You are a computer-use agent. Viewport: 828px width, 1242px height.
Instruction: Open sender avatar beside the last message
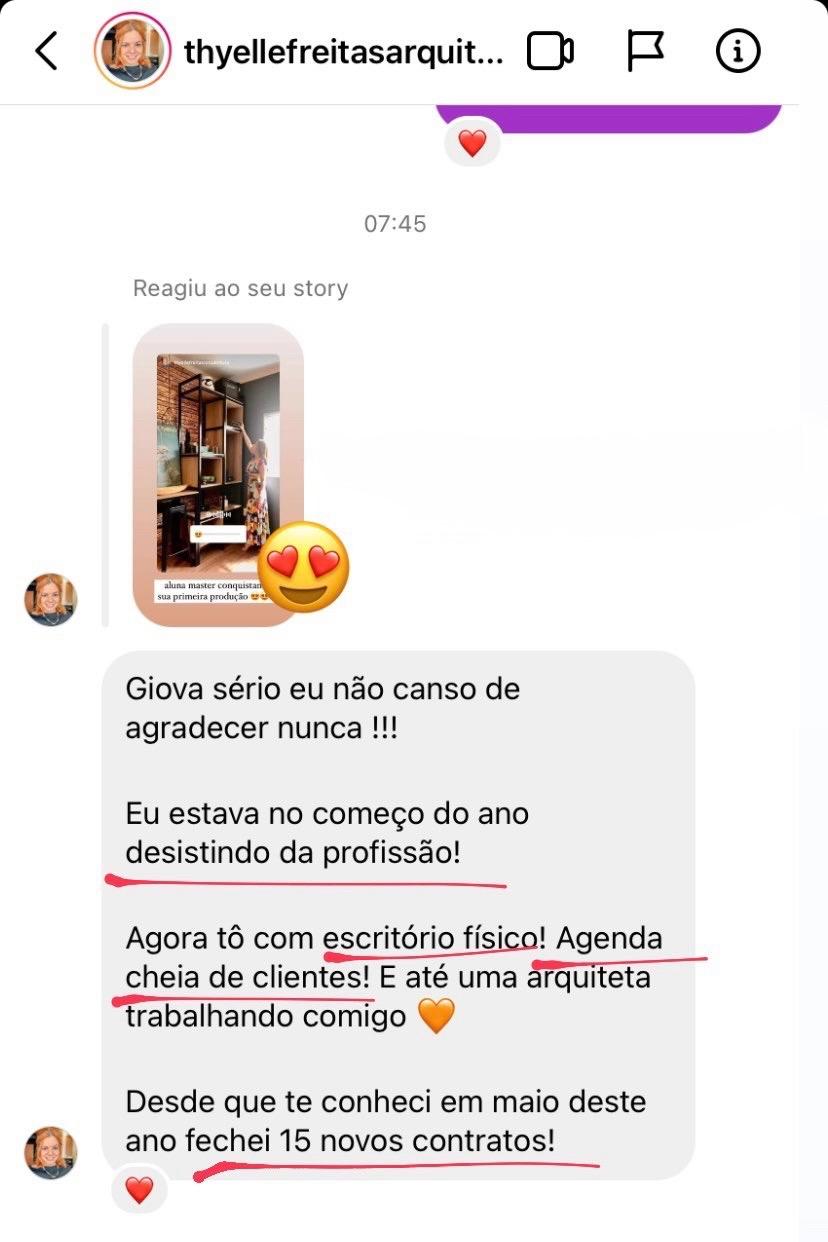tap(51, 1153)
